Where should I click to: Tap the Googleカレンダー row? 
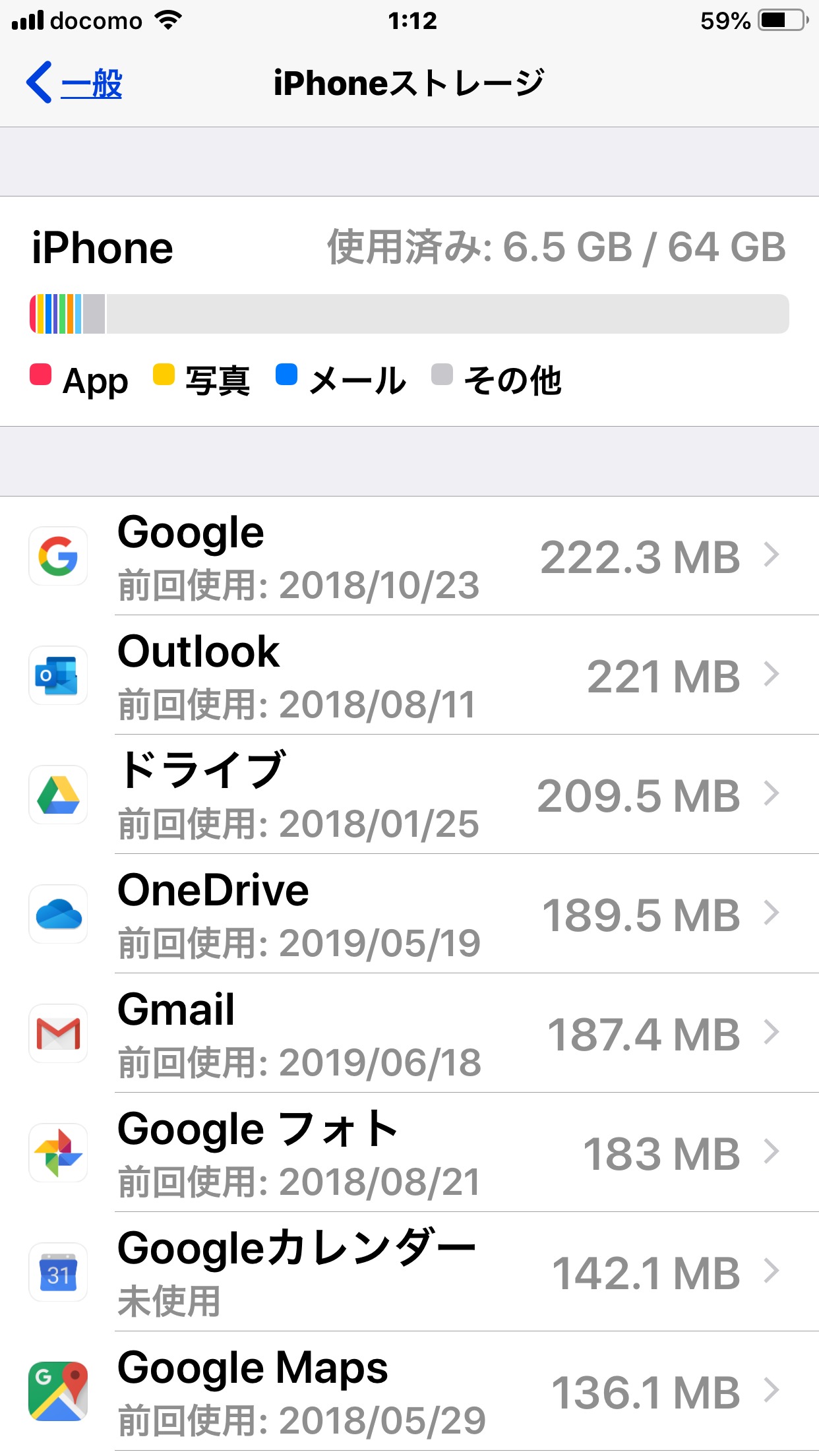tap(409, 1273)
